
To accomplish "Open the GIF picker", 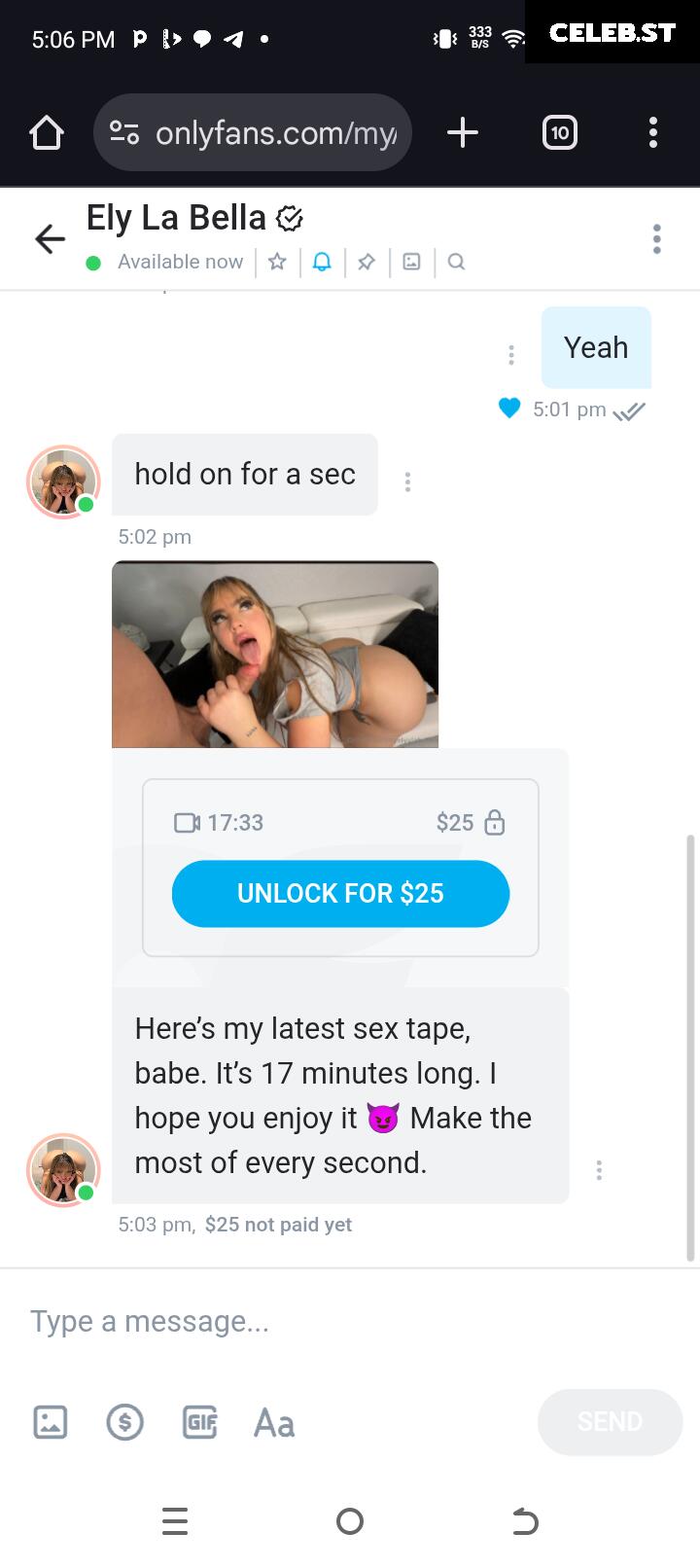I will tap(199, 1422).
